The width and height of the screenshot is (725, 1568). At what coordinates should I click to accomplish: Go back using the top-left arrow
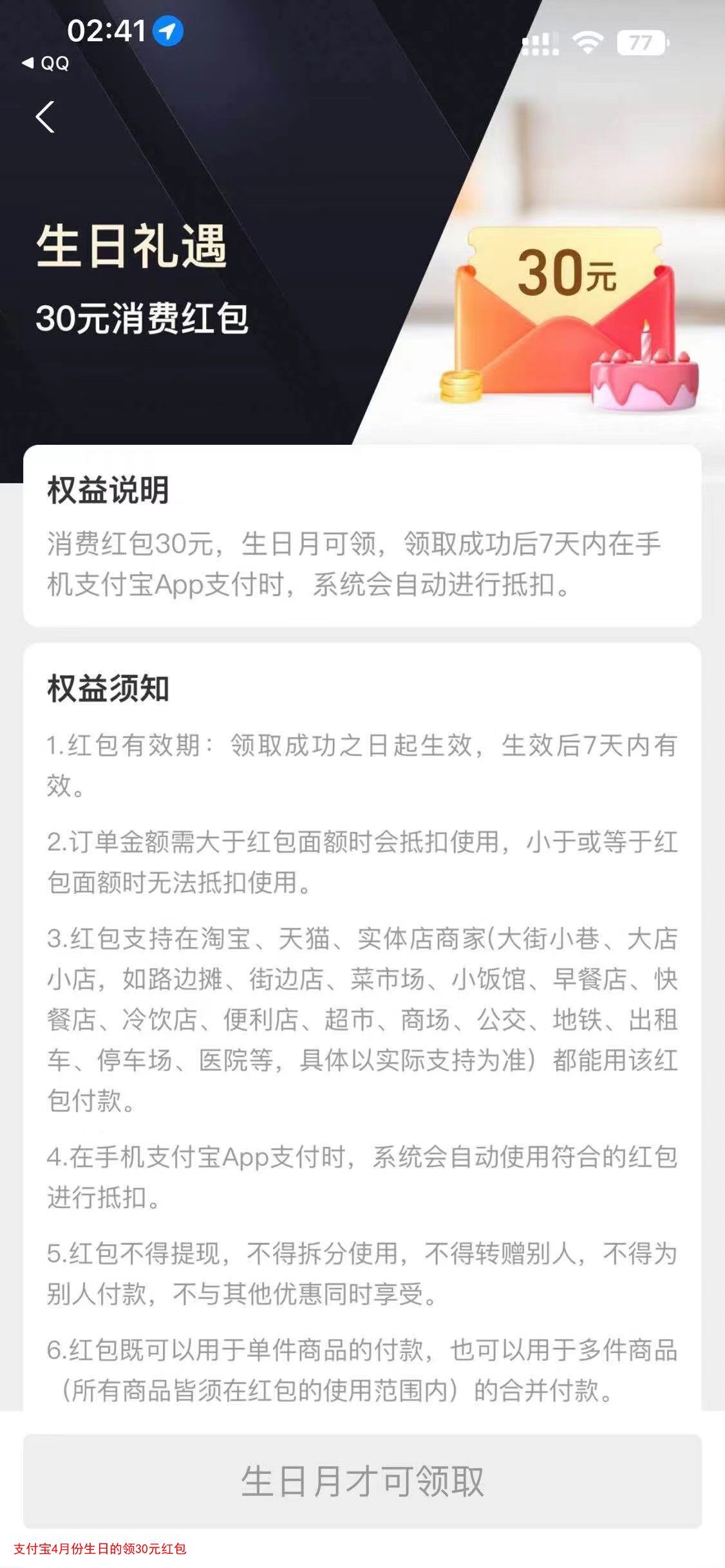coord(45,117)
